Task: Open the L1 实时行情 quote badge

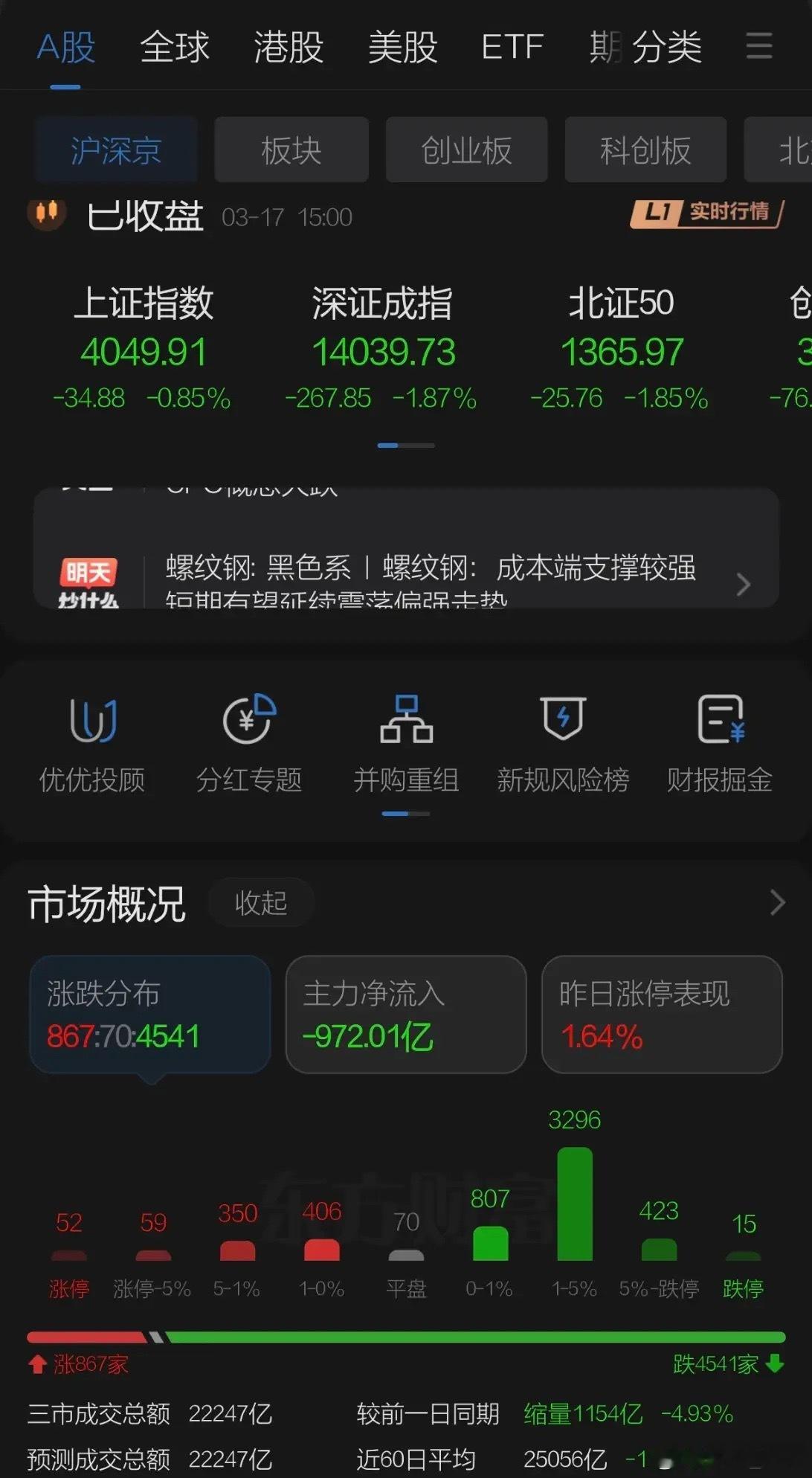Action: (708, 215)
